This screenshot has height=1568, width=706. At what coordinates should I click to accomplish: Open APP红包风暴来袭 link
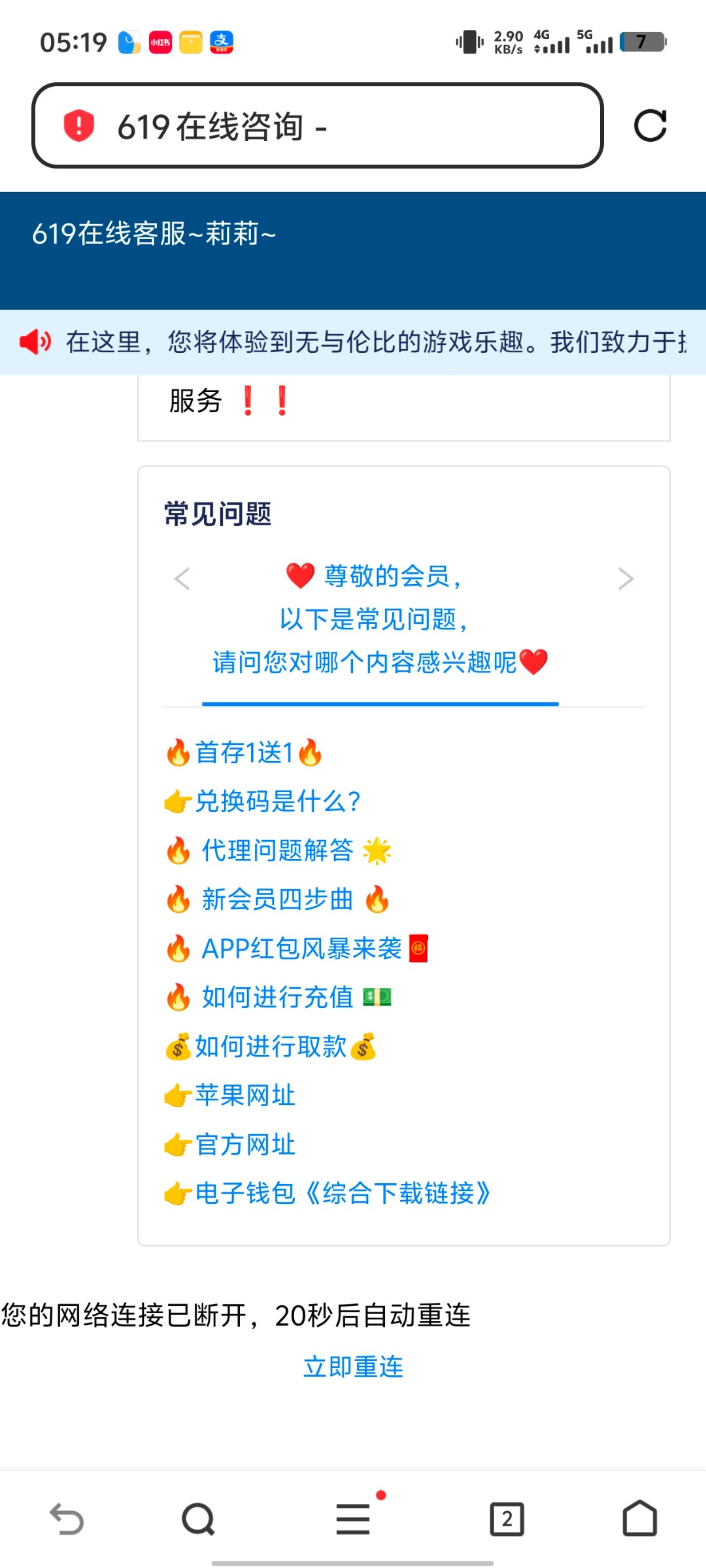[301, 949]
